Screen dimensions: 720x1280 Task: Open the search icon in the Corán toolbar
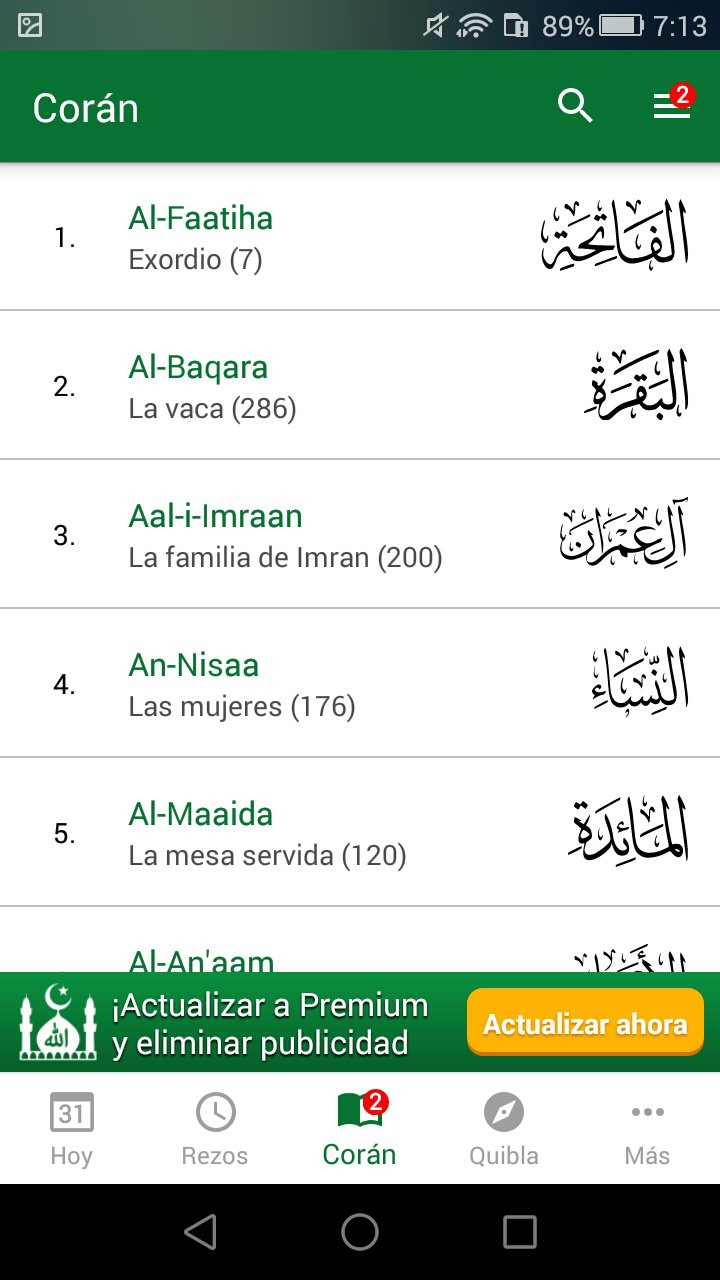point(575,106)
